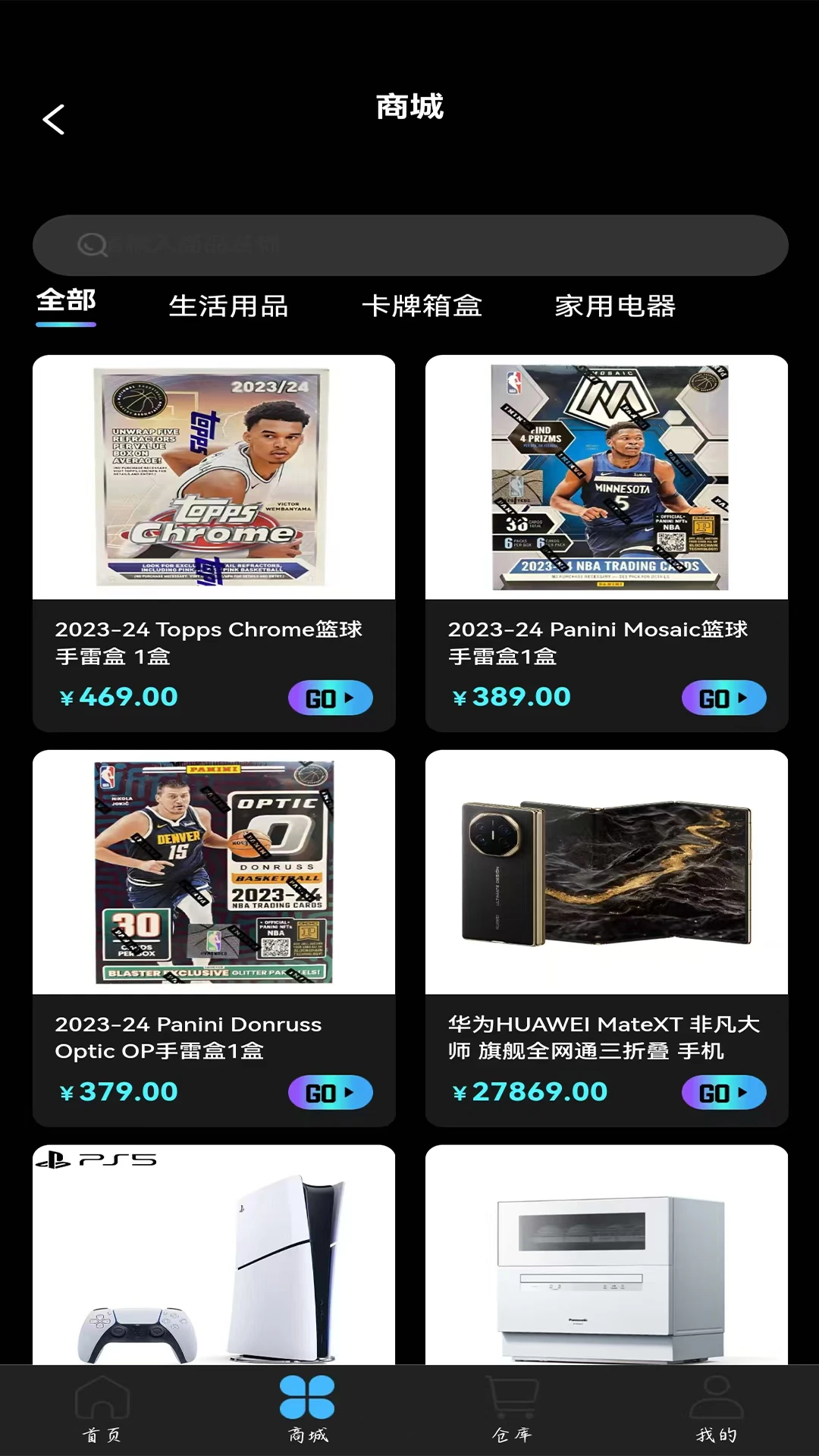This screenshot has width=819, height=1456.
Task: Tap GO on the ¥27869.00 HUAWEI MateXT item
Action: [x=723, y=1093]
